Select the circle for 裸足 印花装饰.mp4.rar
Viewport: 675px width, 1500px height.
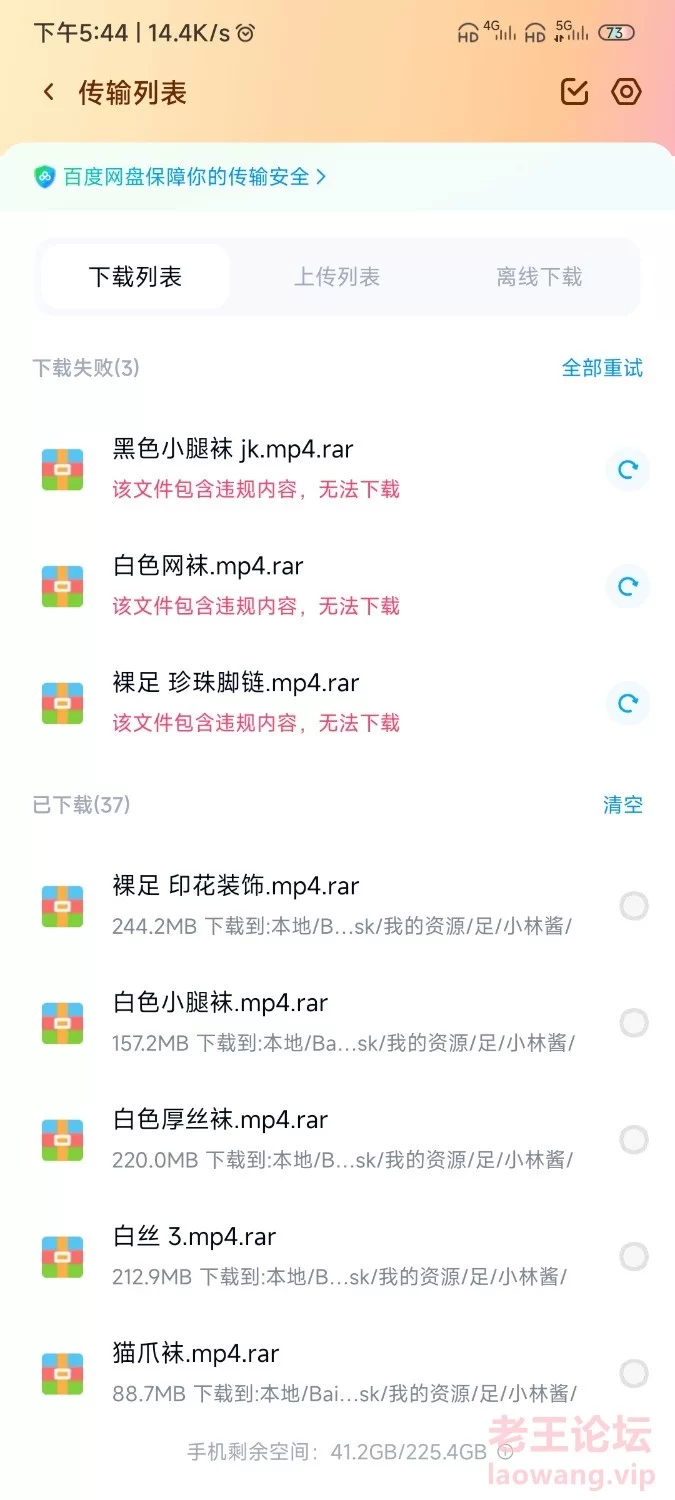[634, 906]
